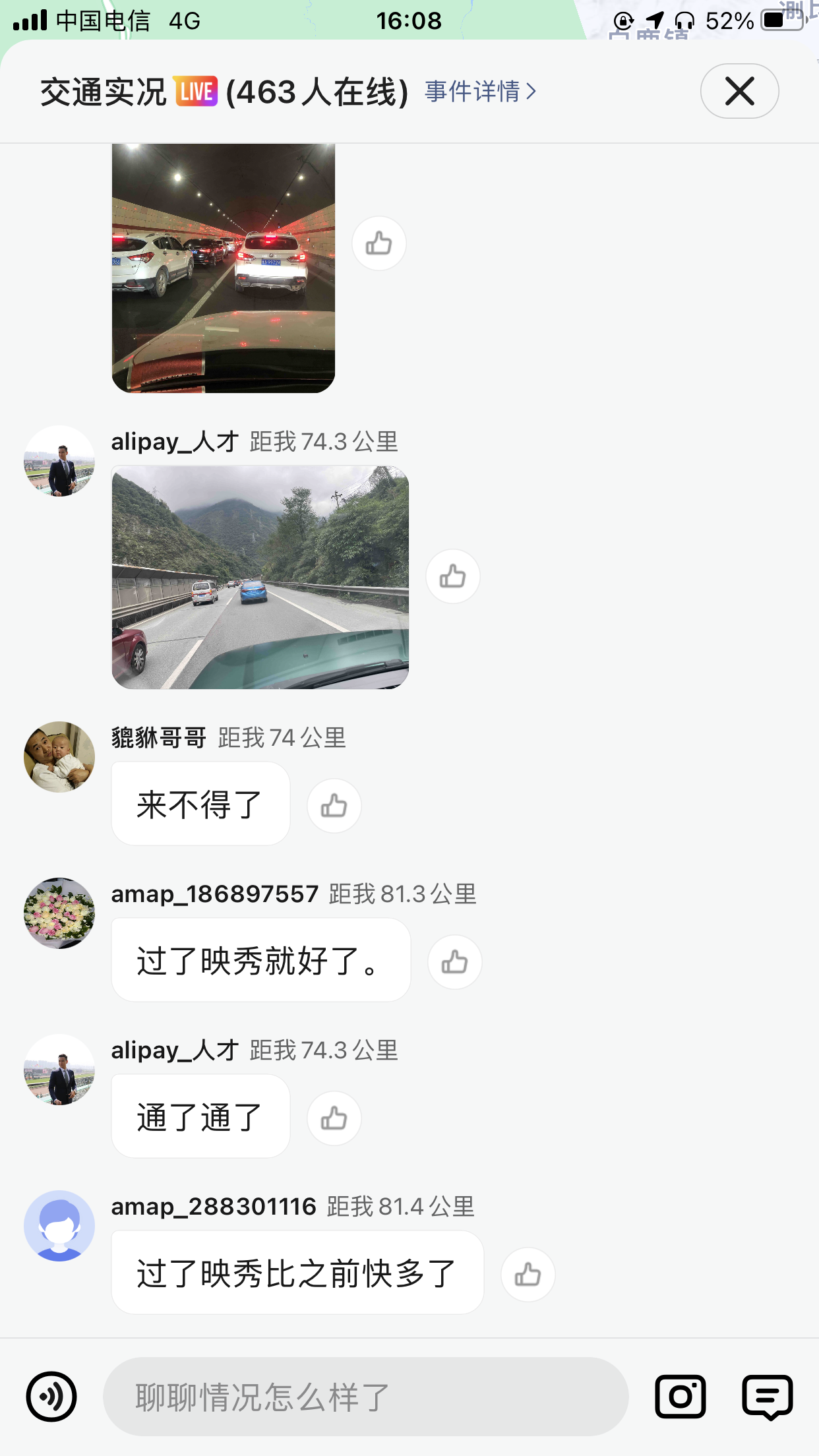Image resolution: width=819 pixels, height=1456 pixels.
Task: Tap the voice input icon
Action: (51, 1397)
